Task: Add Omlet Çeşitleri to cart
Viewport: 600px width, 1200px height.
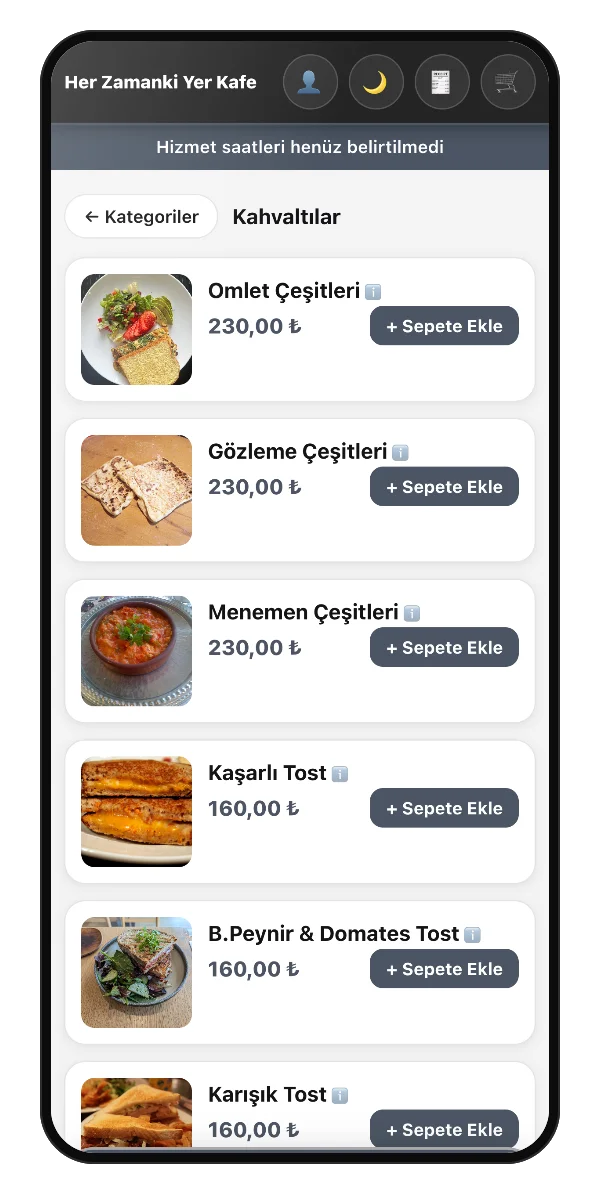Action: 444,326
